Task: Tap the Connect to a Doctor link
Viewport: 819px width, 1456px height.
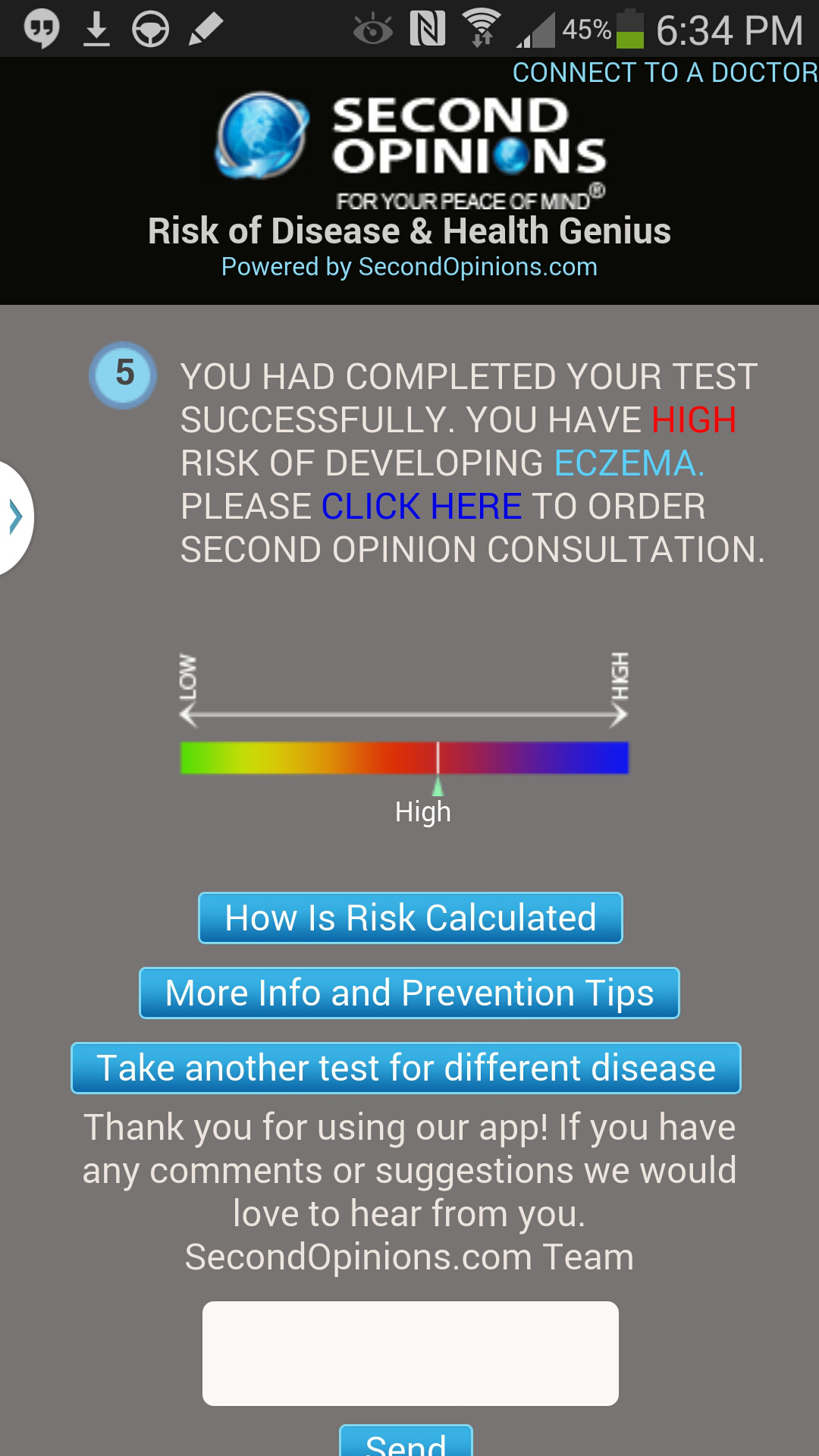Action: point(665,73)
